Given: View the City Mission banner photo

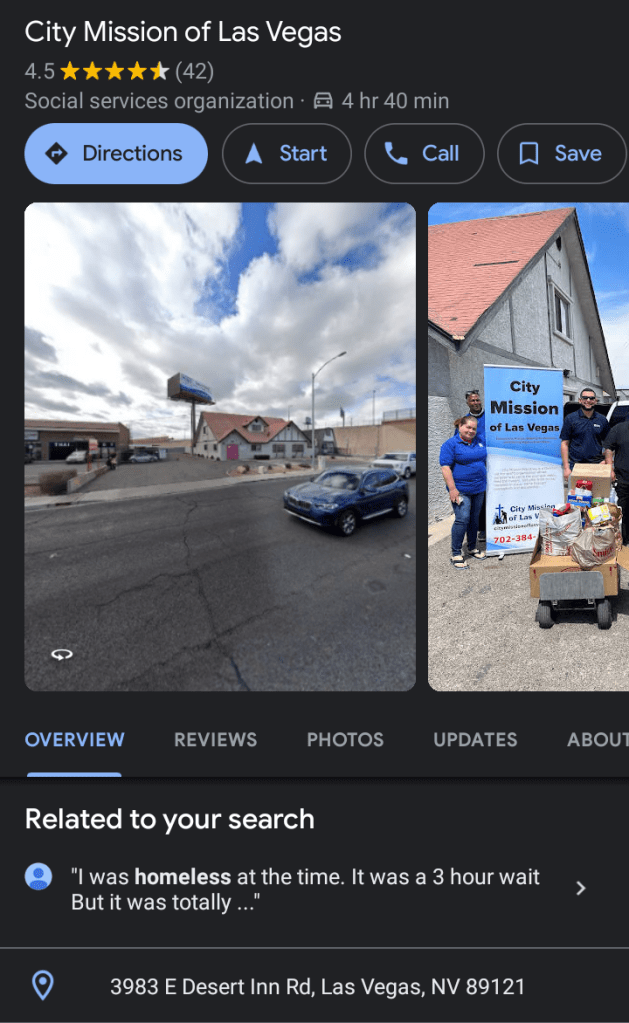Looking at the screenshot, I should pyautogui.click(x=528, y=446).
